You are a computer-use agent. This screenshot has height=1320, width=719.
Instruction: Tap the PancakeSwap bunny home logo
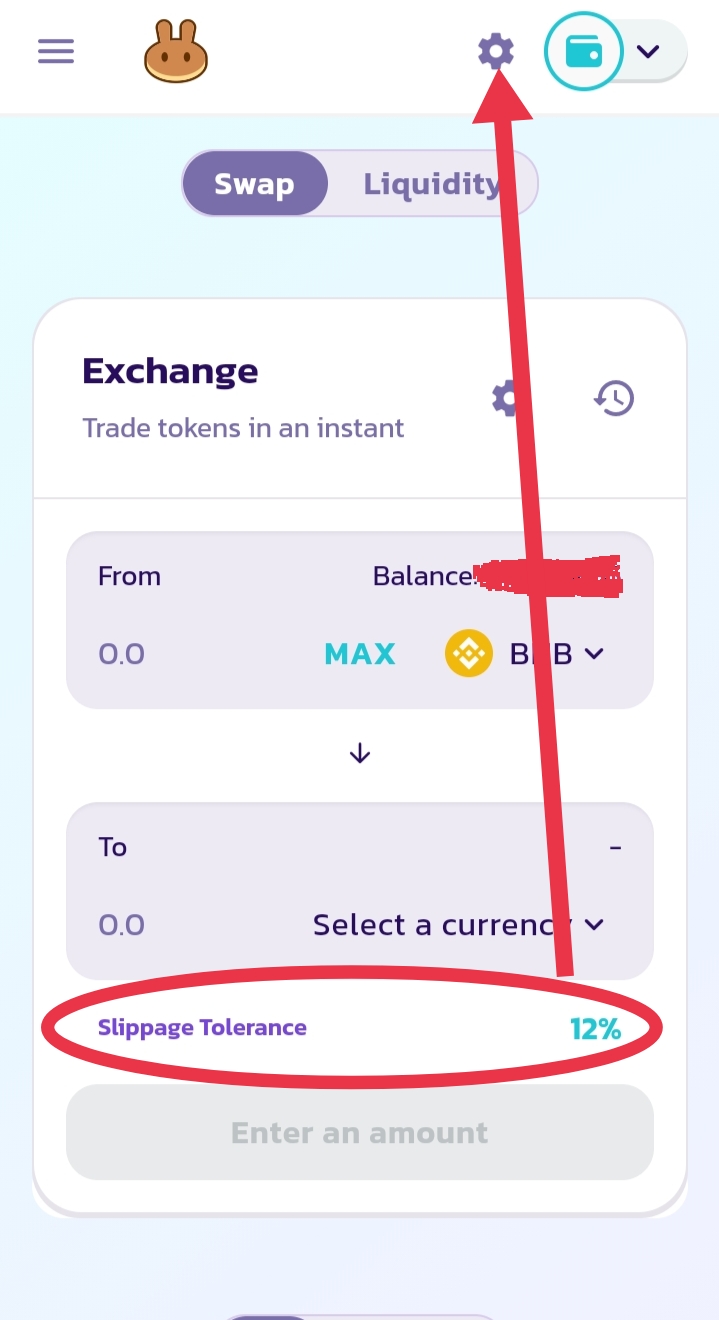click(176, 51)
